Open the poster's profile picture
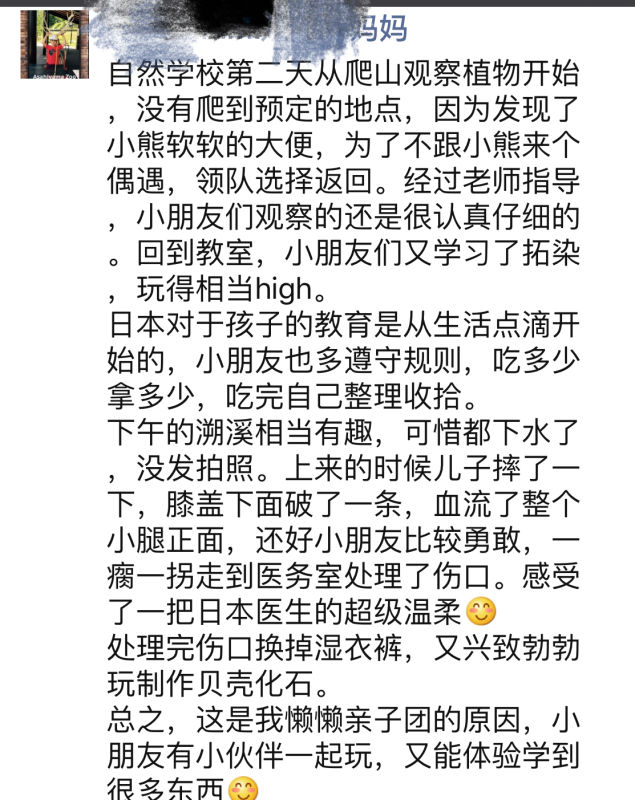 point(55,44)
